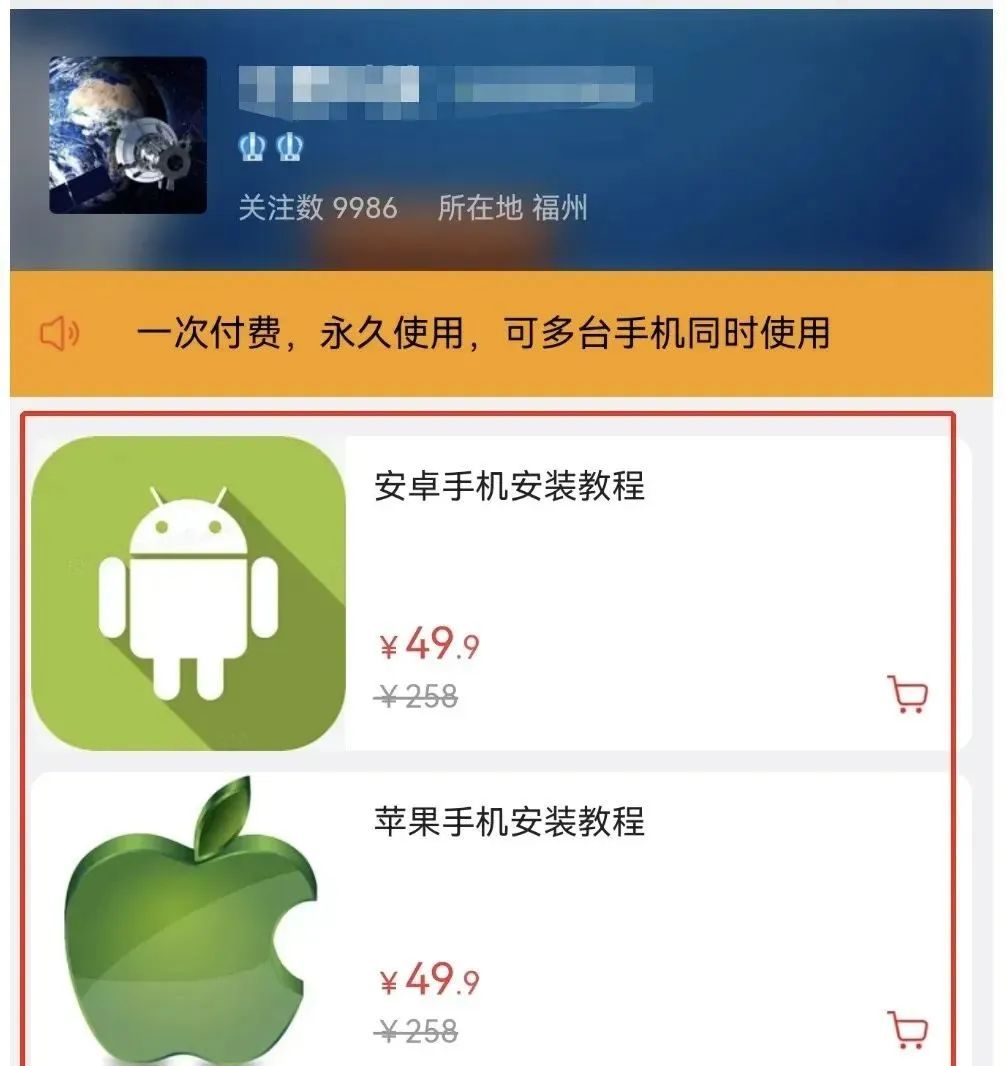This screenshot has width=1006, height=1066.
Task: Add 安卓手机安装教程 to the cart
Action: pyautogui.click(x=907, y=693)
